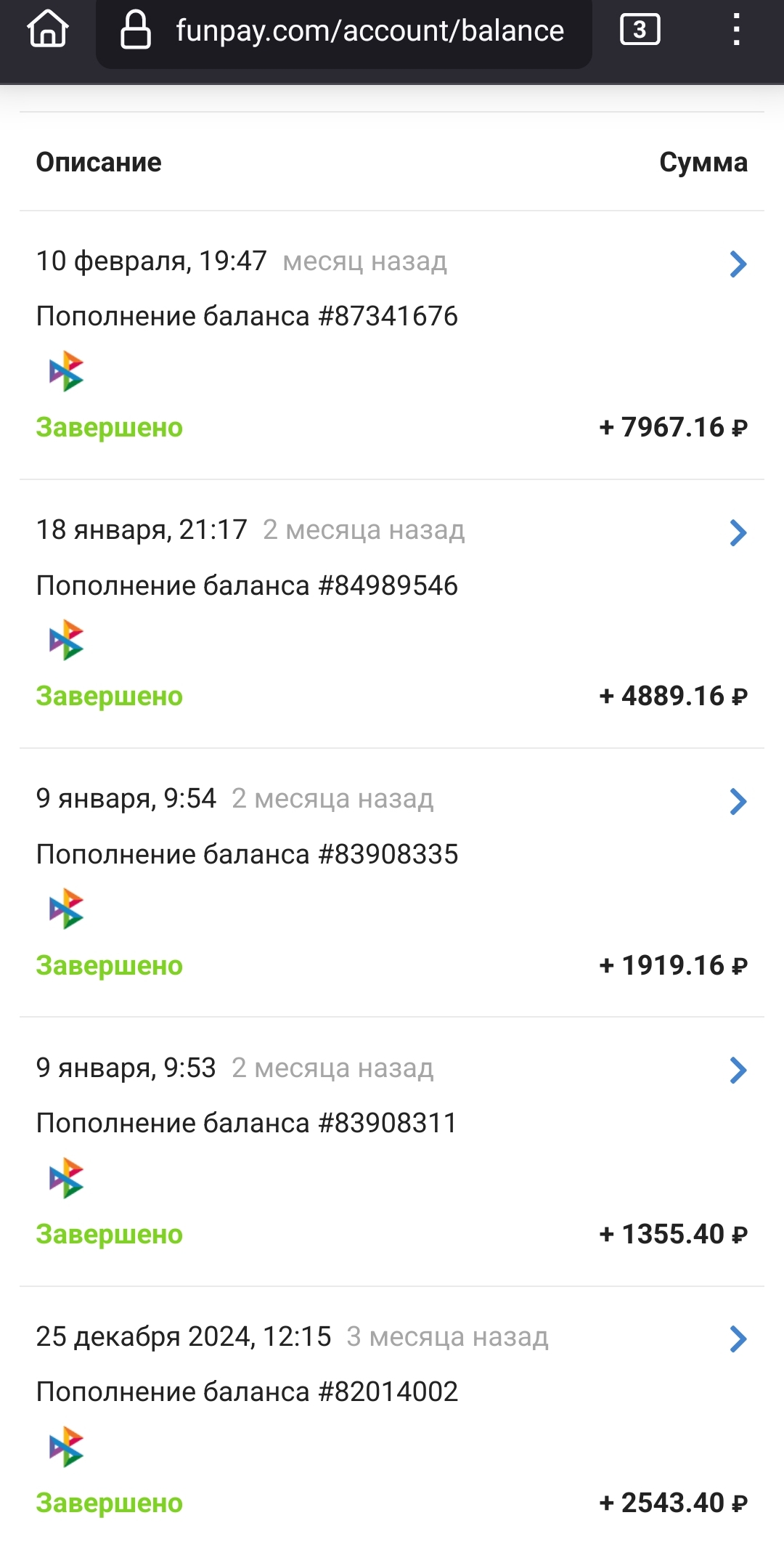Expand the 9 января 9:53 top-up #83908311
Viewport: 784px width, 1547px height.
coord(738,1071)
